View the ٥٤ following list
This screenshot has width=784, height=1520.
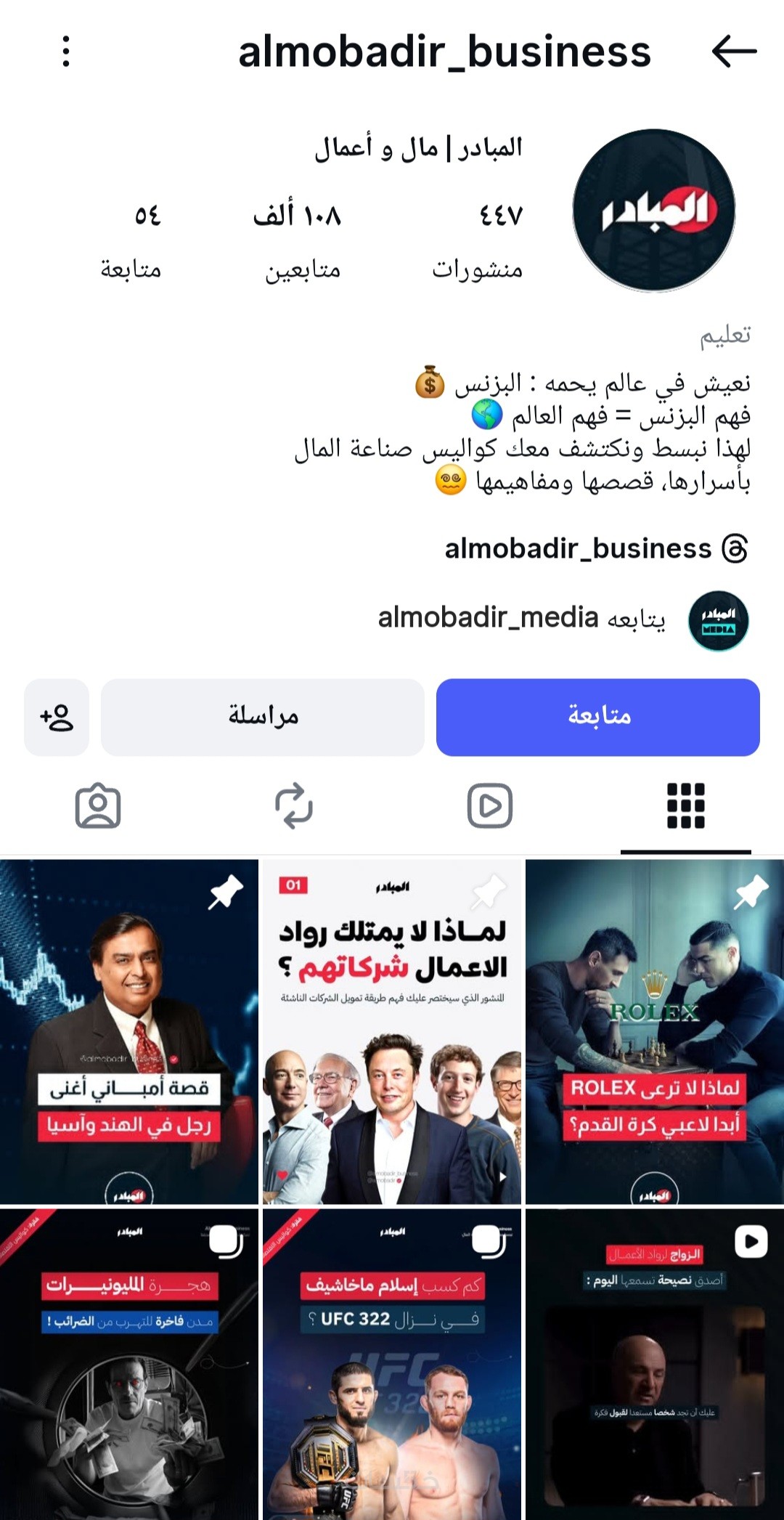[x=132, y=240]
